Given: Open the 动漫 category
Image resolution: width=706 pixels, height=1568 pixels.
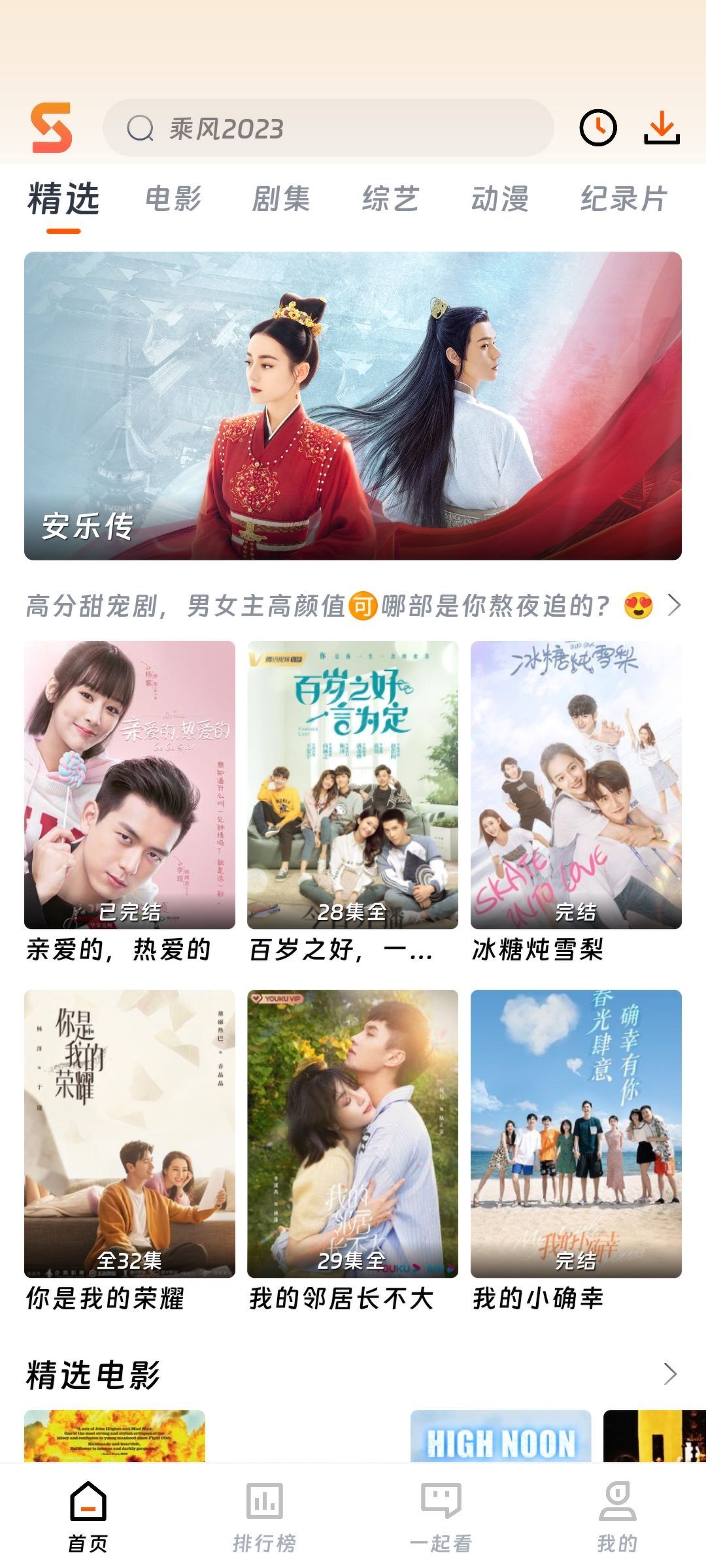Looking at the screenshot, I should tap(501, 199).
